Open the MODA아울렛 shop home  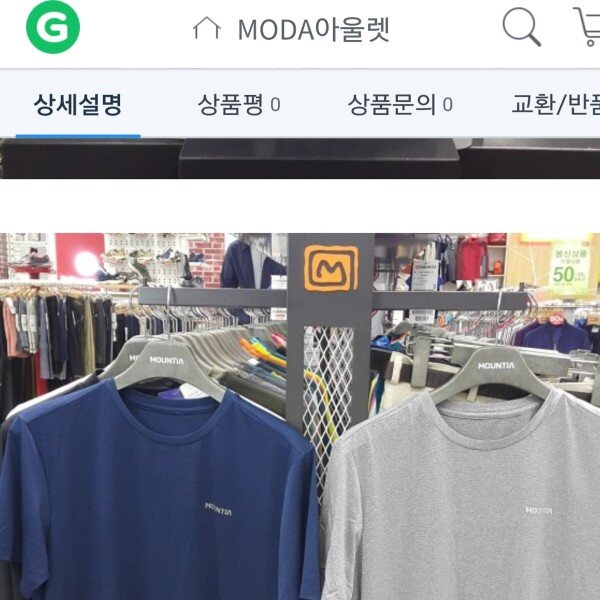(x=291, y=29)
